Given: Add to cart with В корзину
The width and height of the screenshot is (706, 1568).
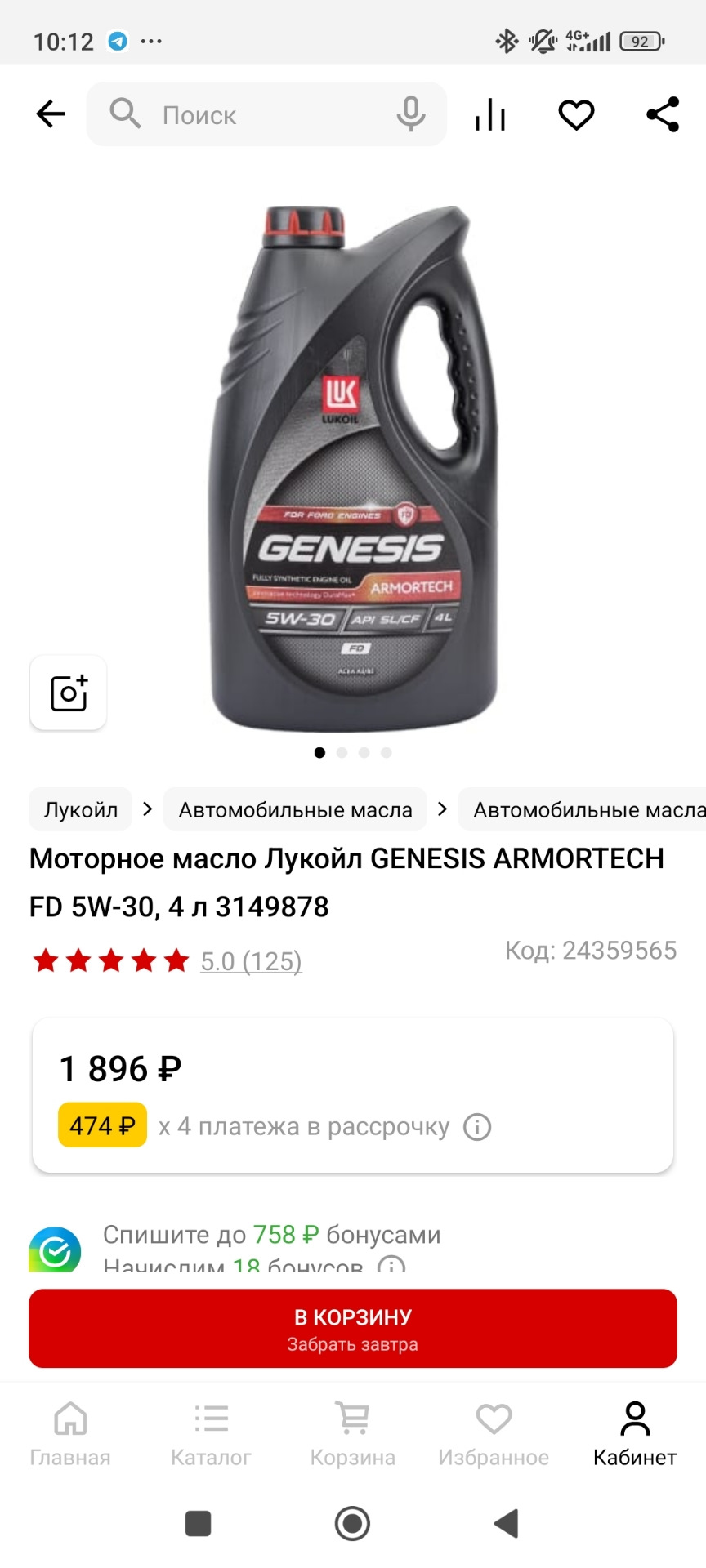Looking at the screenshot, I should click(x=353, y=1328).
